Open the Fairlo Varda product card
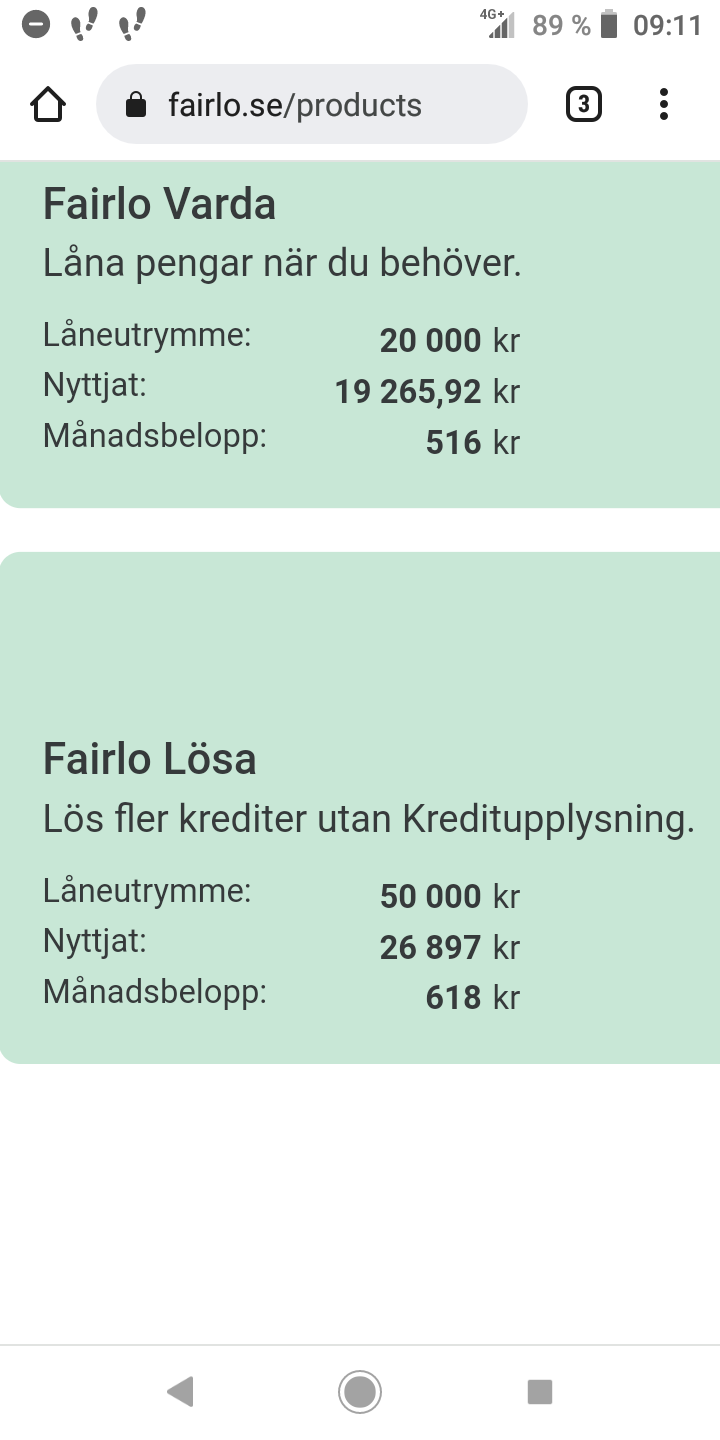The image size is (720, 1440). [x=360, y=330]
